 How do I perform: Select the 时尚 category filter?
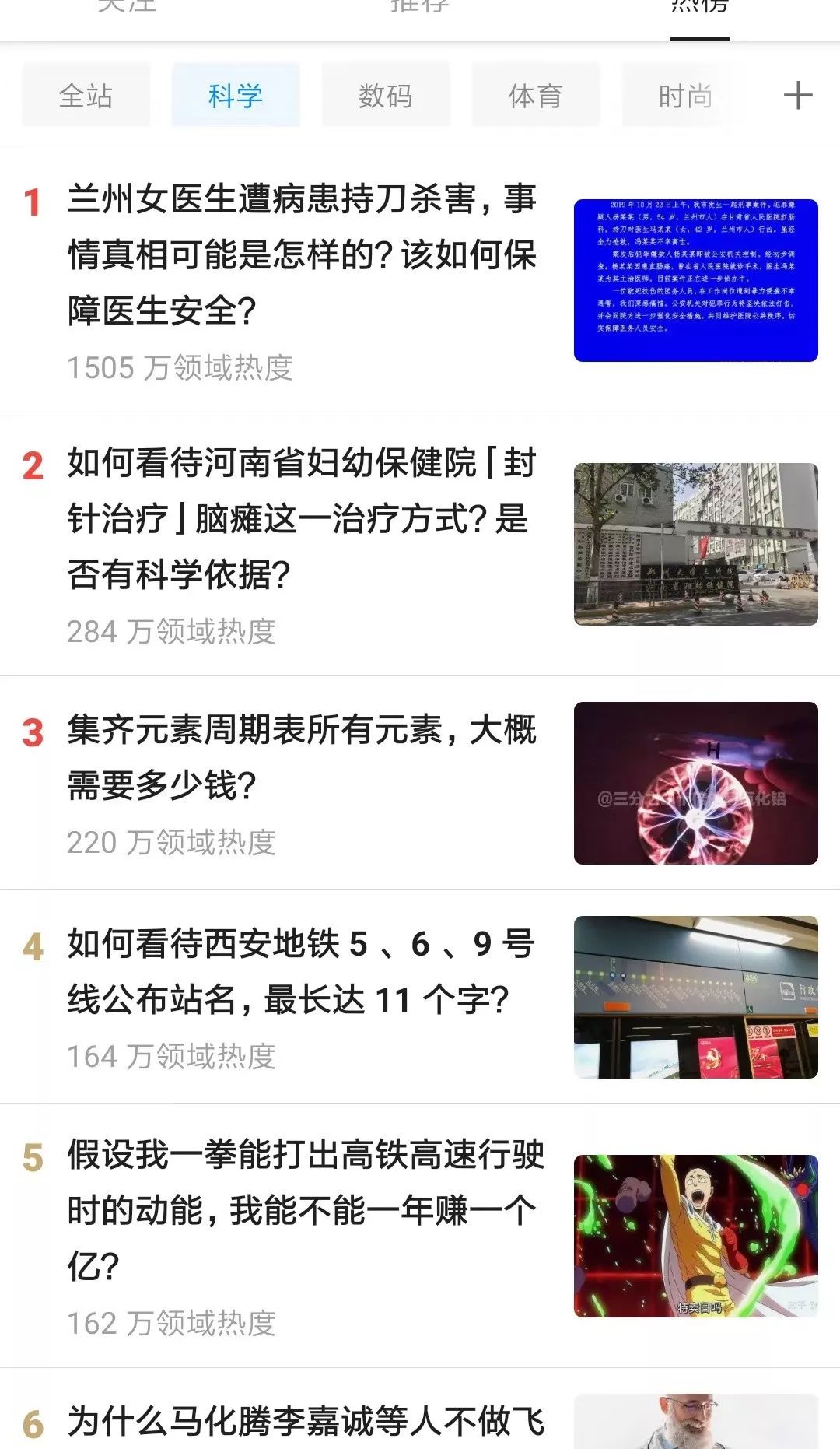(684, 95)
